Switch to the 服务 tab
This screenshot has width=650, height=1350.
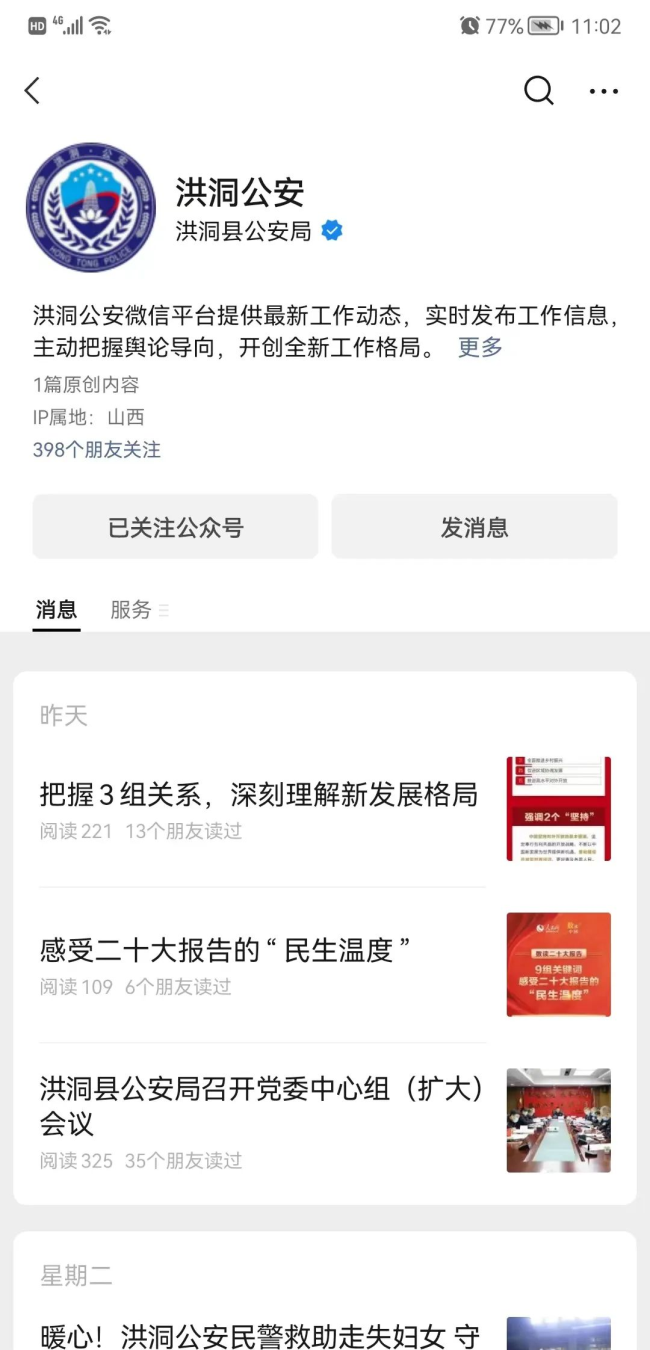[131, 609]
